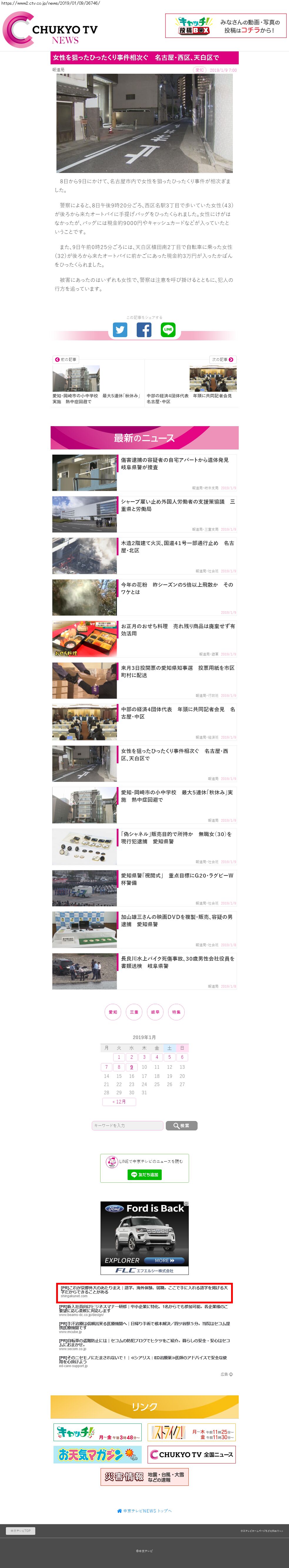The height and width of the screenshot is (1568, 289).
Task: Select January 8 in the calendar
Action: (119, 1067)
